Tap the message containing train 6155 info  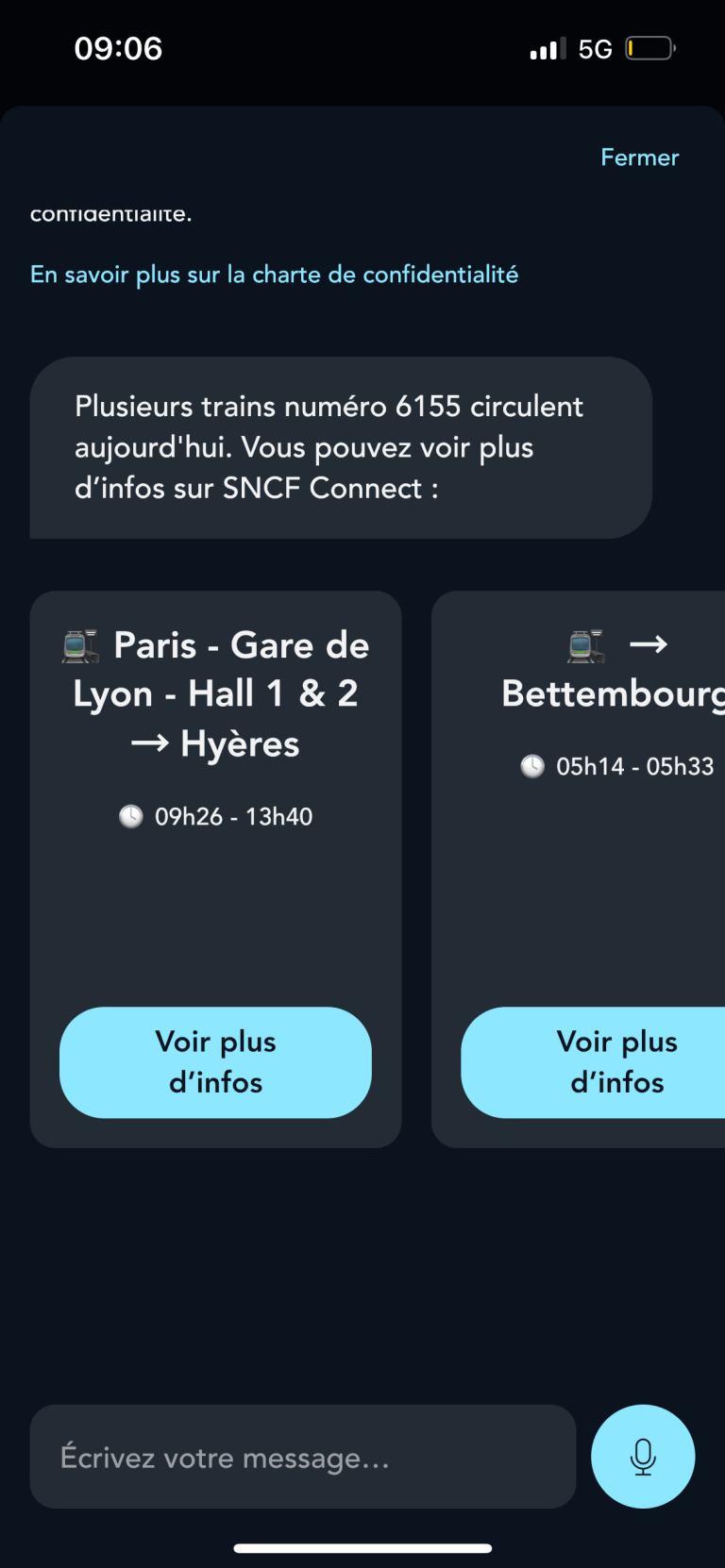(340, 447)
